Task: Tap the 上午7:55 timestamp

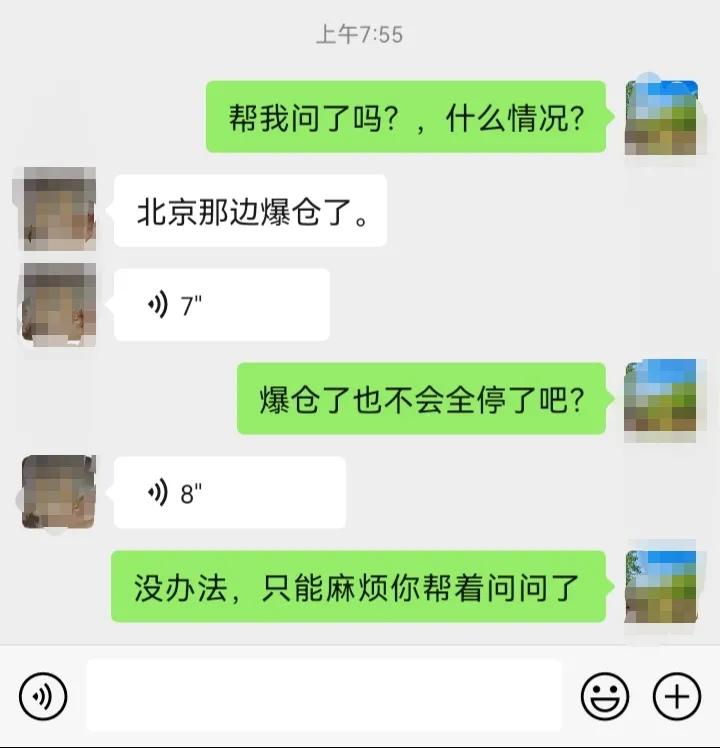Action: coord(360,34)
